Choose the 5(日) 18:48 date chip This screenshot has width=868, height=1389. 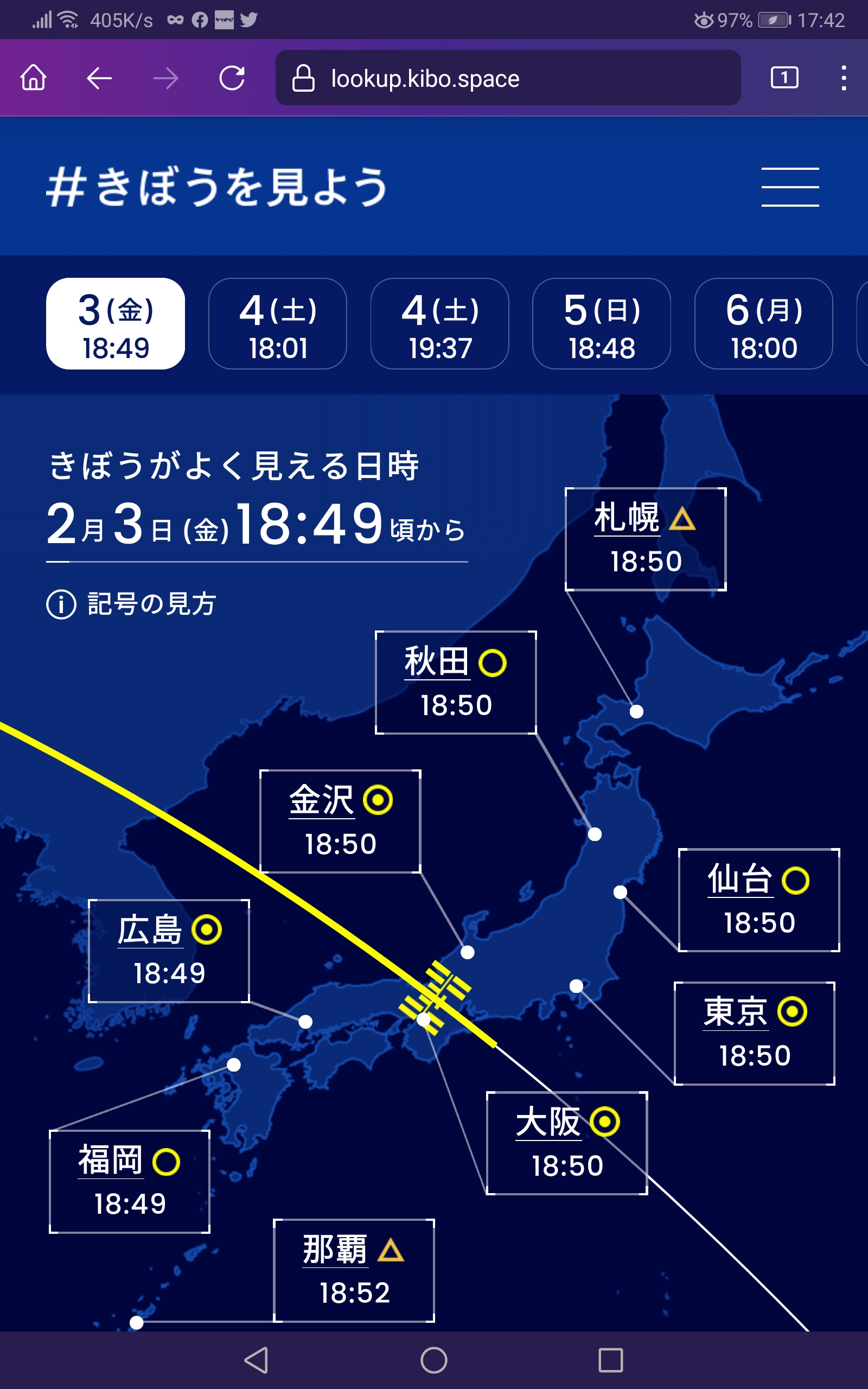(x=602, y=324)
